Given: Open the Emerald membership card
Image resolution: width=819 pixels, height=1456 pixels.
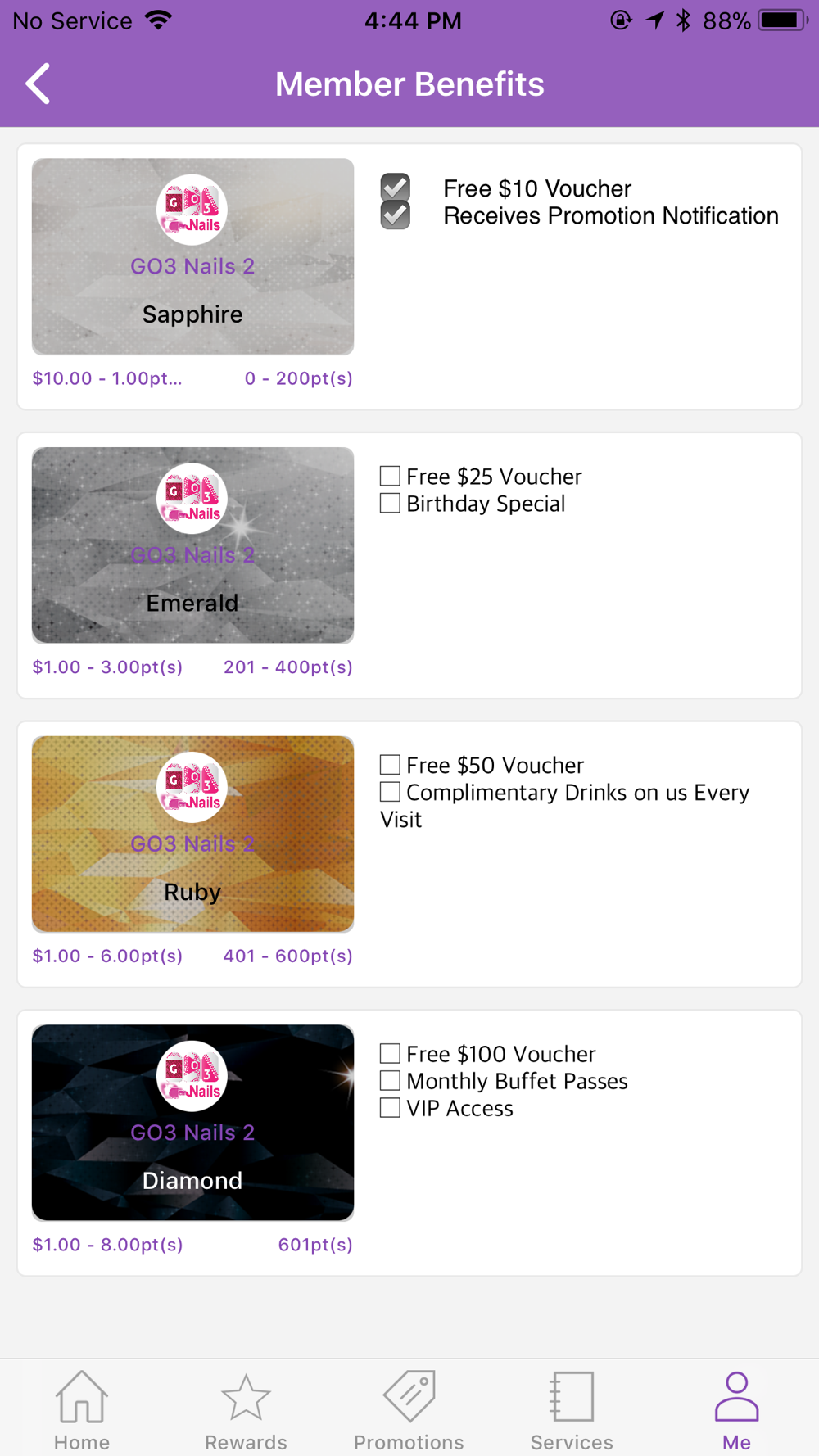Looking at the screenshot, I should [x=192, y=545].
